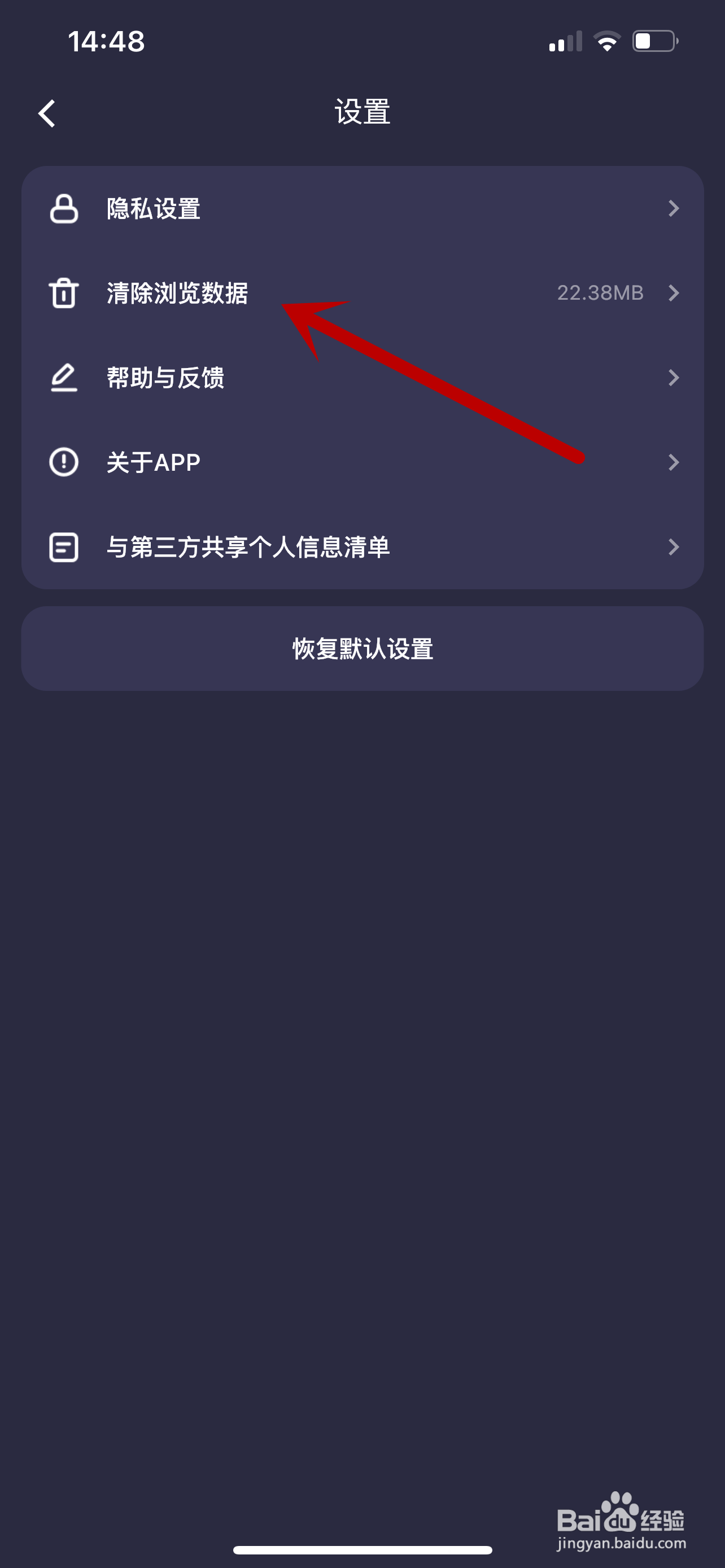Open the 关于APP details page
725x1568 pixels.
(675, 462)
